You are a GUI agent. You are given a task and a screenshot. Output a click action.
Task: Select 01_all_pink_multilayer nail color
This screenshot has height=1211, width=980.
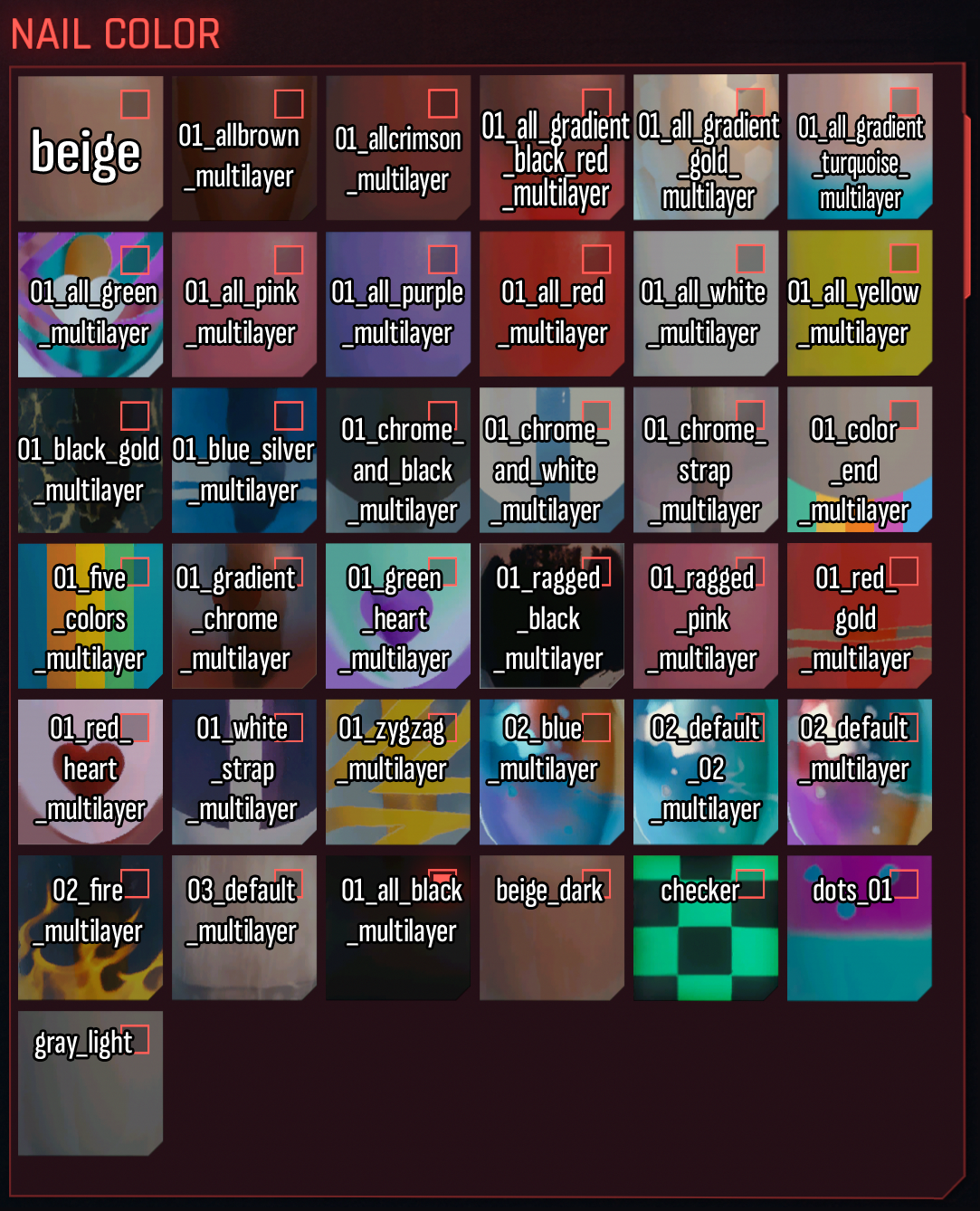[244, 305]
